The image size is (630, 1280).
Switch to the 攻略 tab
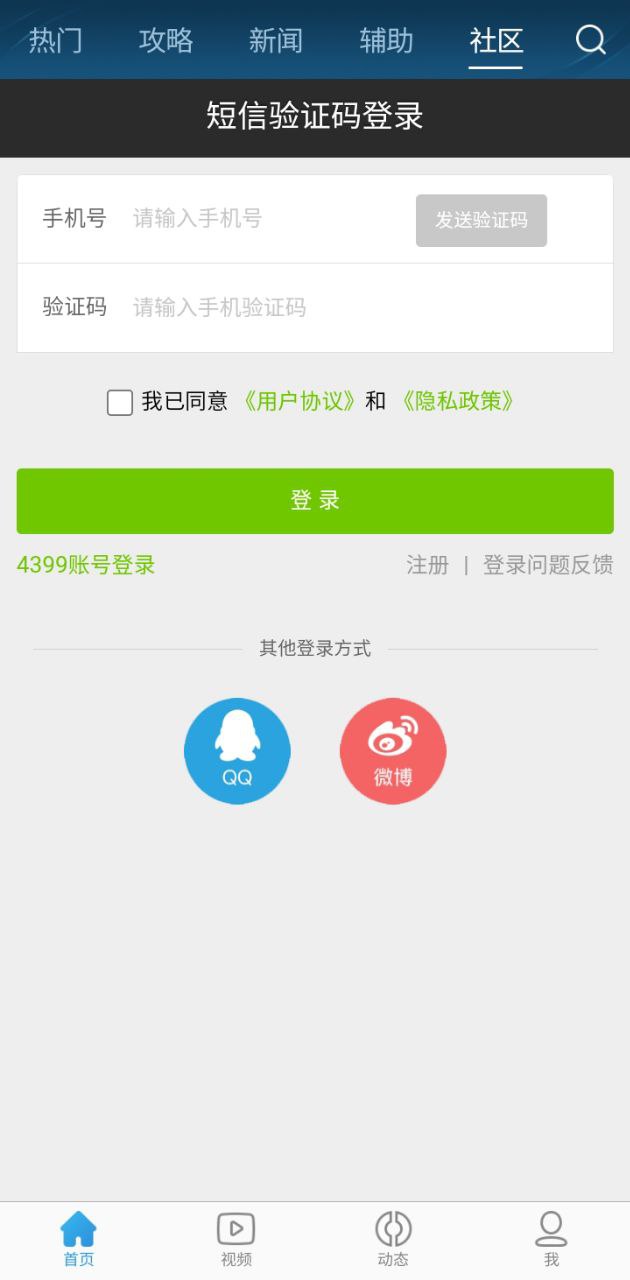pos(166,41)
